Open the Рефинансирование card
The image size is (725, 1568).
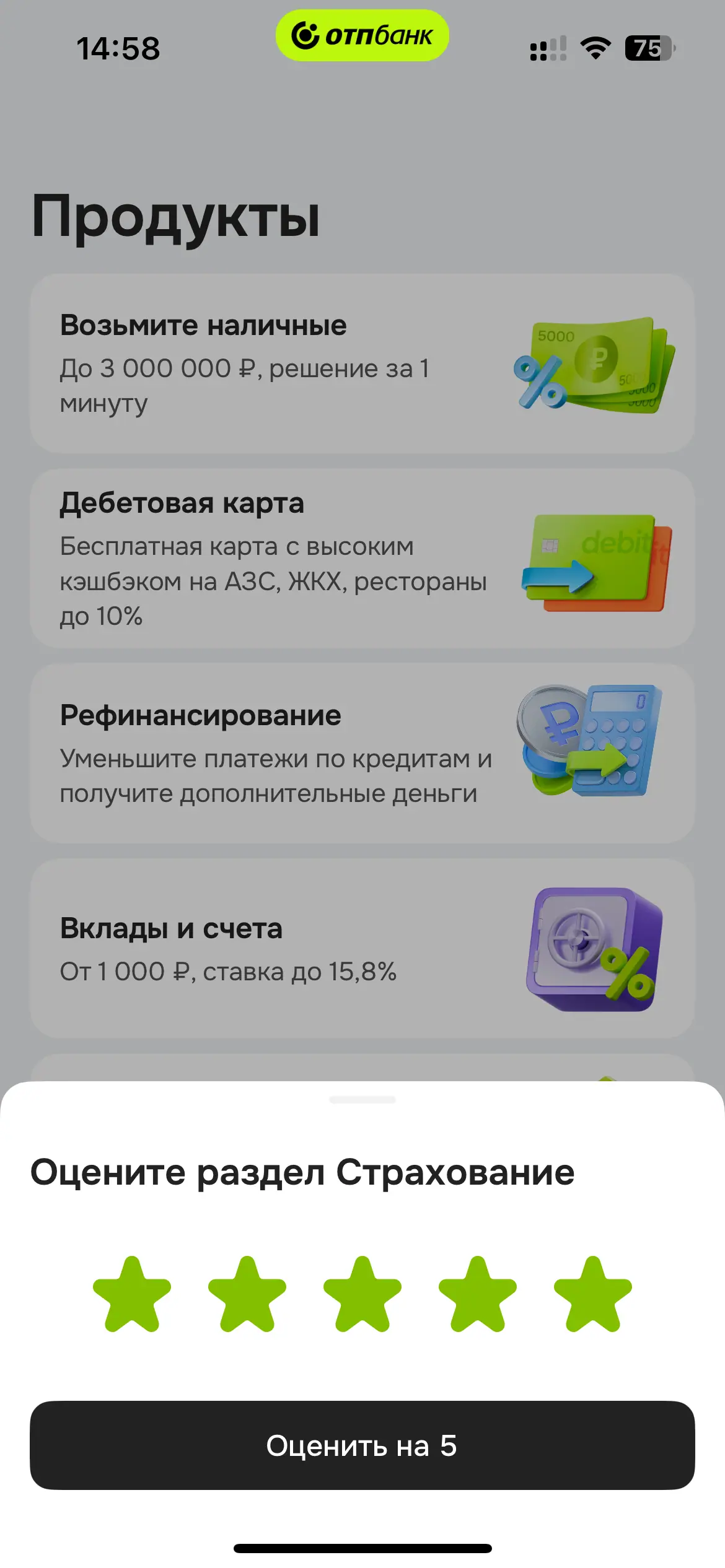[x=362, y=753]
